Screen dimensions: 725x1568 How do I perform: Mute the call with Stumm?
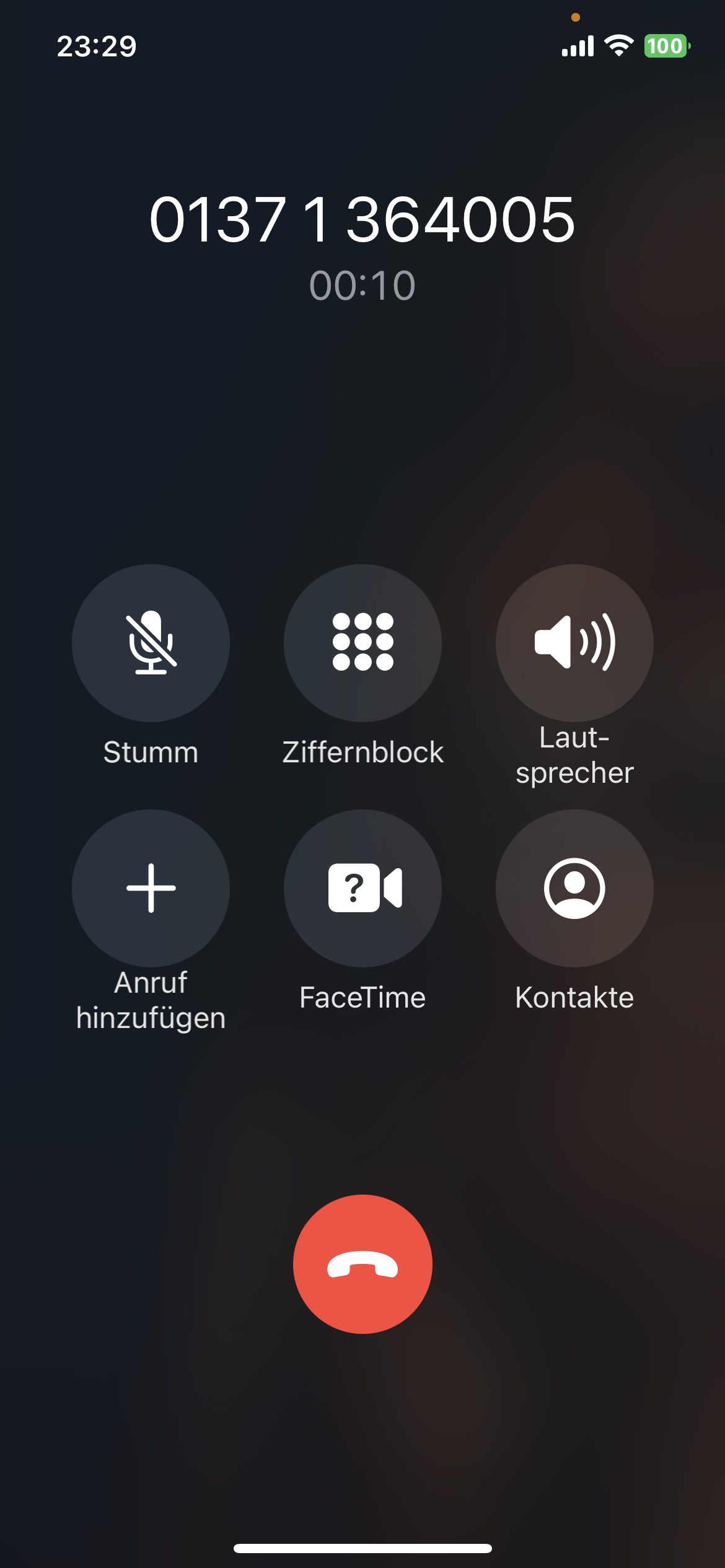pos(151,643)
